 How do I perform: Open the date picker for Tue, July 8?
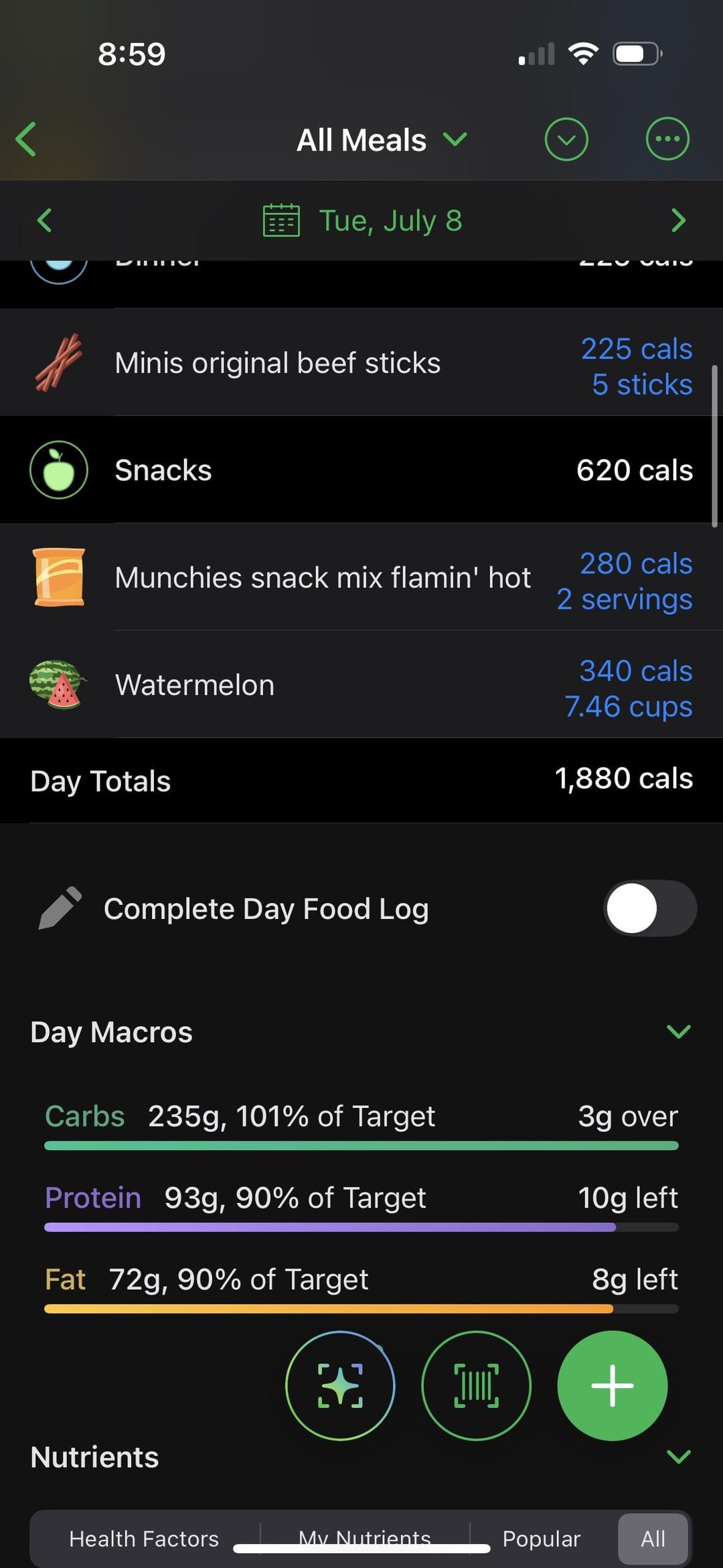pyautogui.click(x=362, y=220)
